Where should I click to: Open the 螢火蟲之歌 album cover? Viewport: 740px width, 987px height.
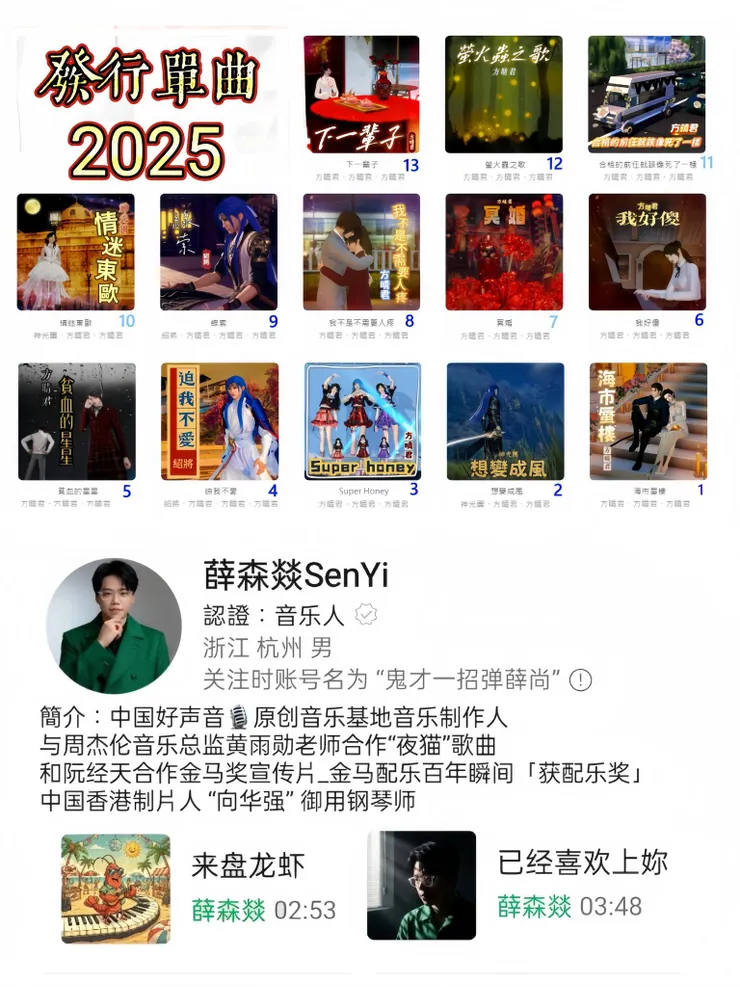point(503,95)
